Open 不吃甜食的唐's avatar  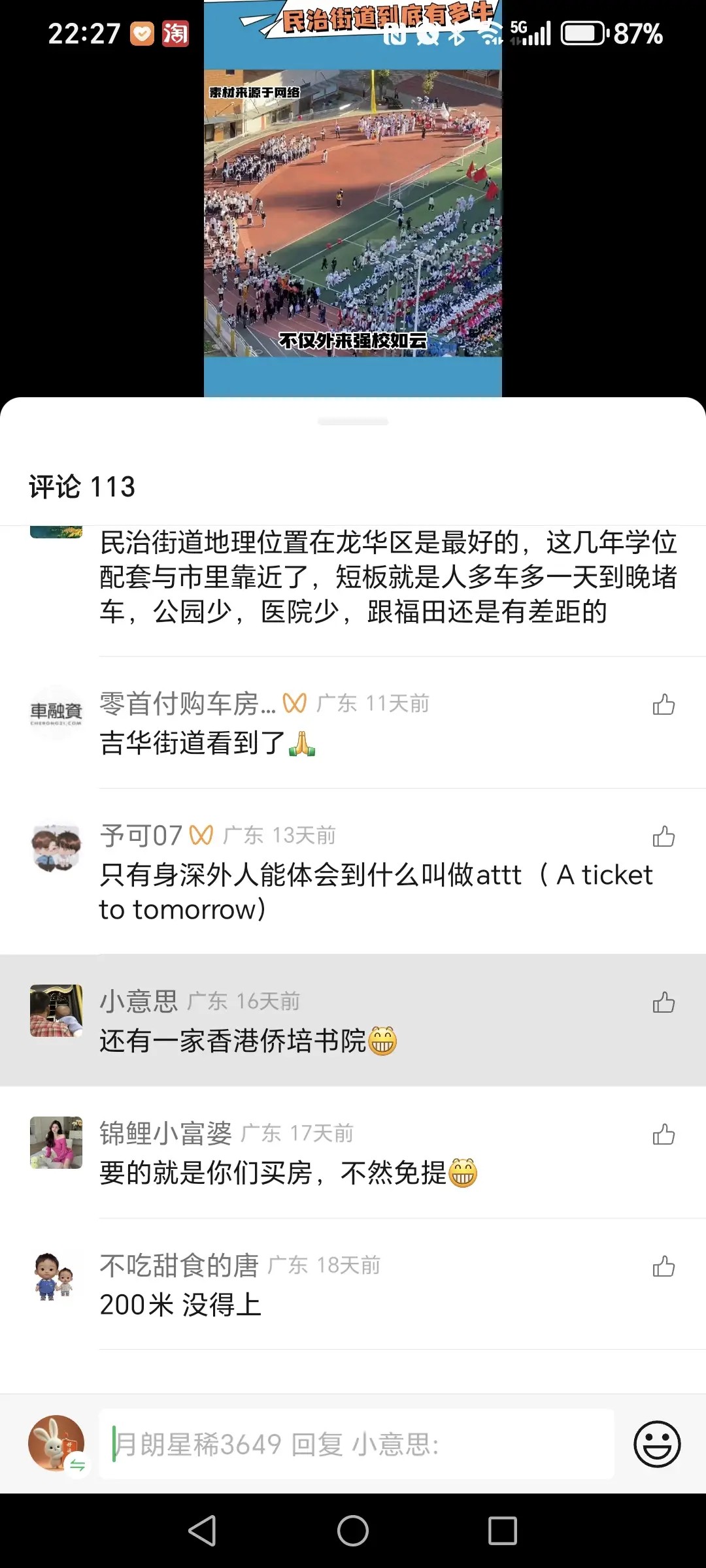(x=56, y=1275)
